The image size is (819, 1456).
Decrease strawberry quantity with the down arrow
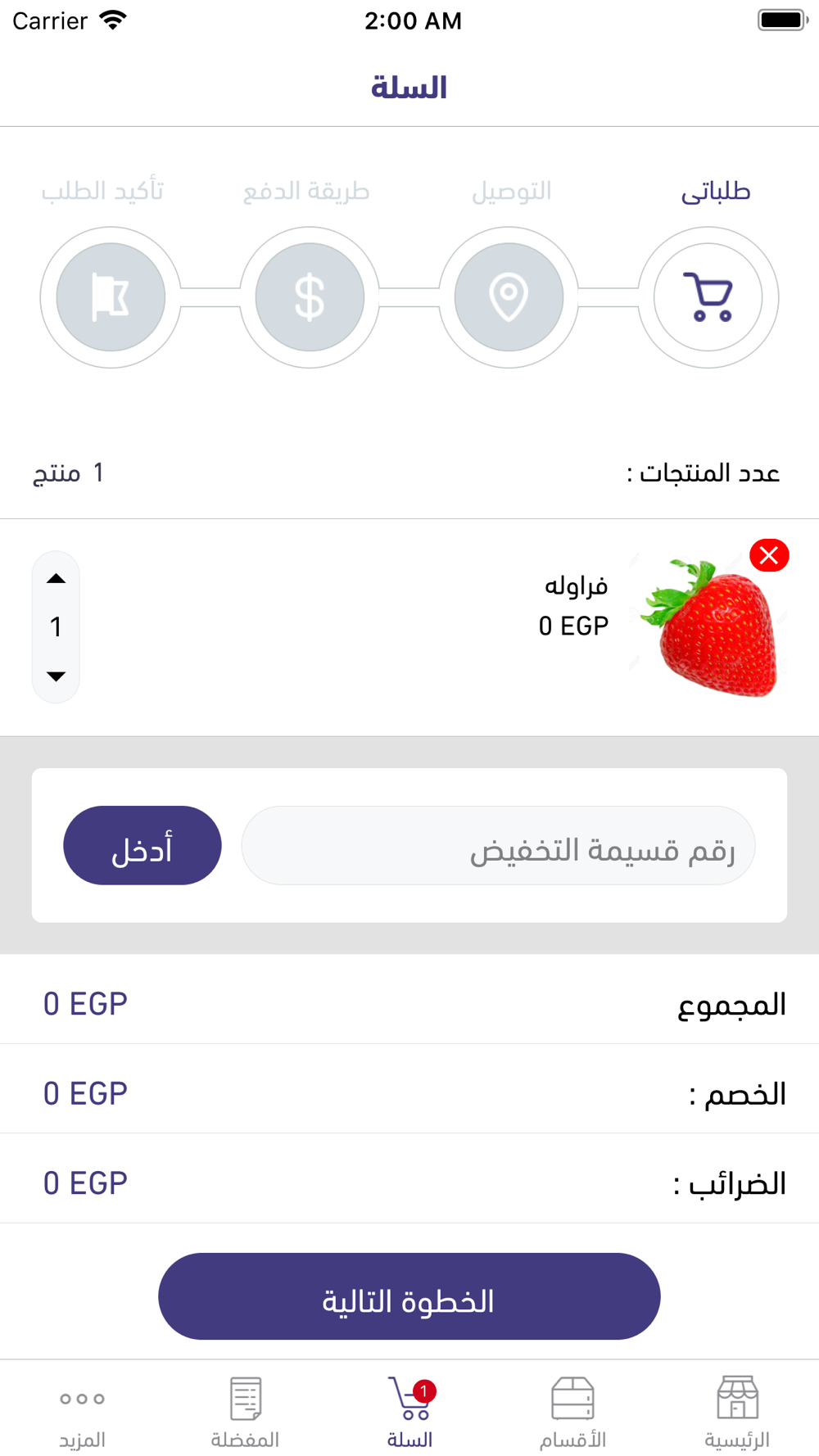56,676
